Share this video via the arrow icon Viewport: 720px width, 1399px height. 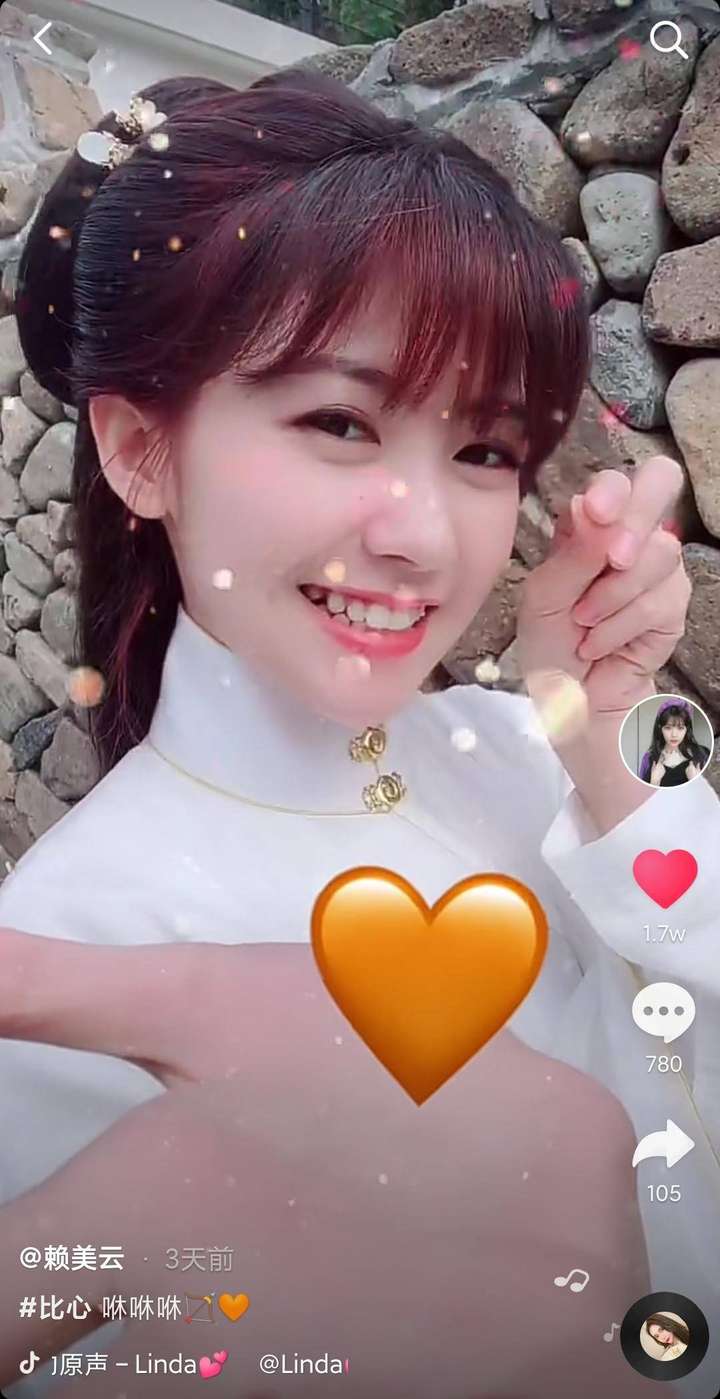pyautogui.click(x=664, y=1145)
